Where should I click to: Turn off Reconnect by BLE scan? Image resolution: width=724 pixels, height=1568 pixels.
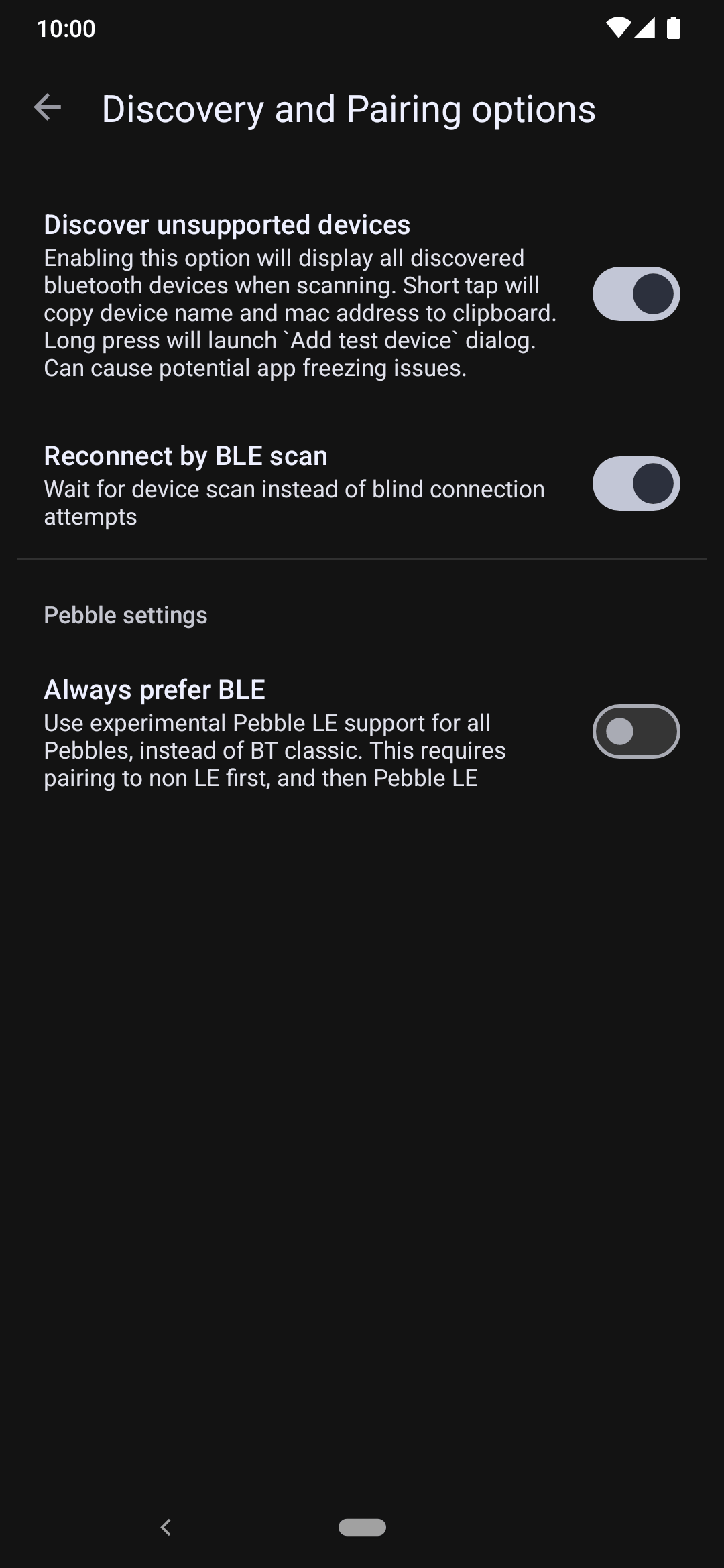[x=636, y=484]
